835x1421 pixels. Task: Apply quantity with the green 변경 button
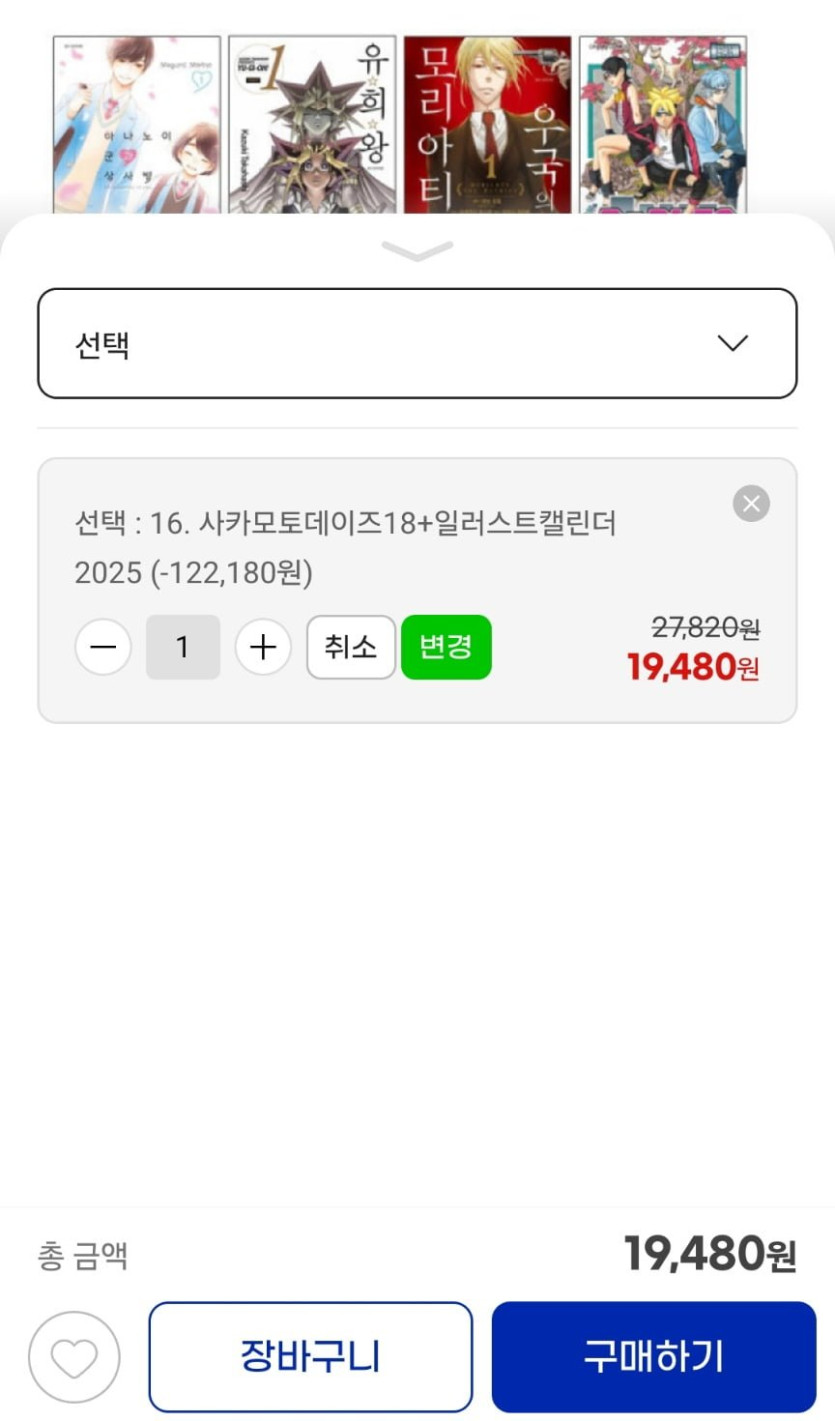click(x=446, y=647)
